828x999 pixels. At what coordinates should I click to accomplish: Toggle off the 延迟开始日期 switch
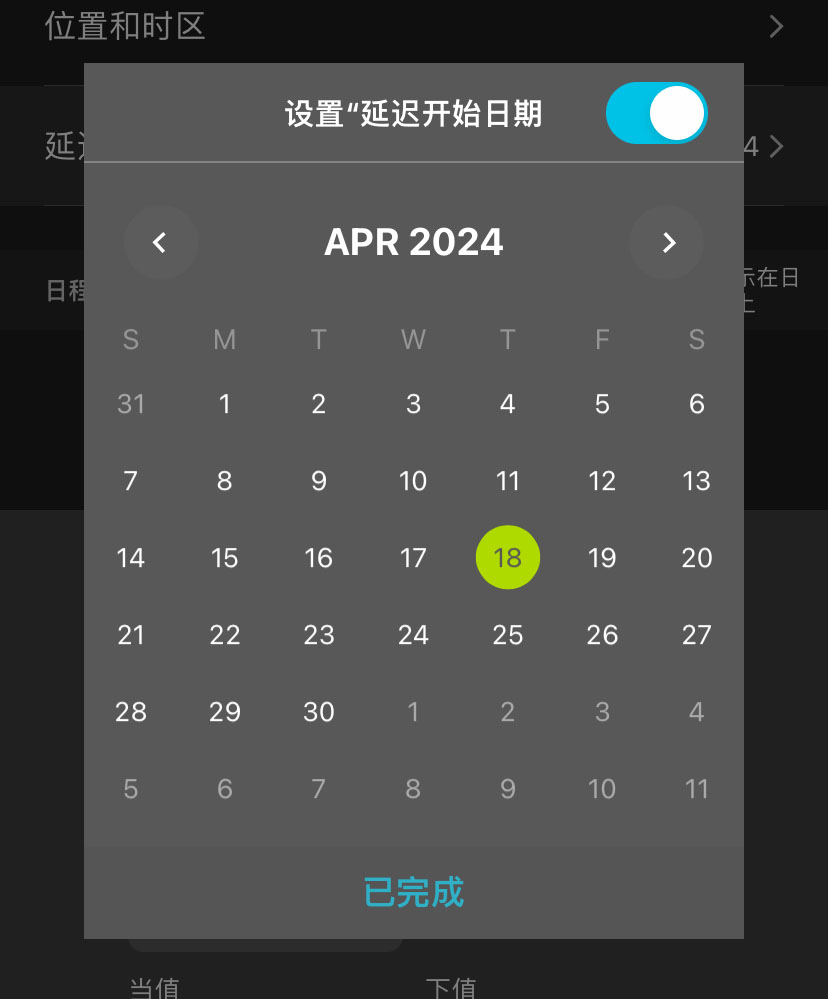(x=656, y=113)
